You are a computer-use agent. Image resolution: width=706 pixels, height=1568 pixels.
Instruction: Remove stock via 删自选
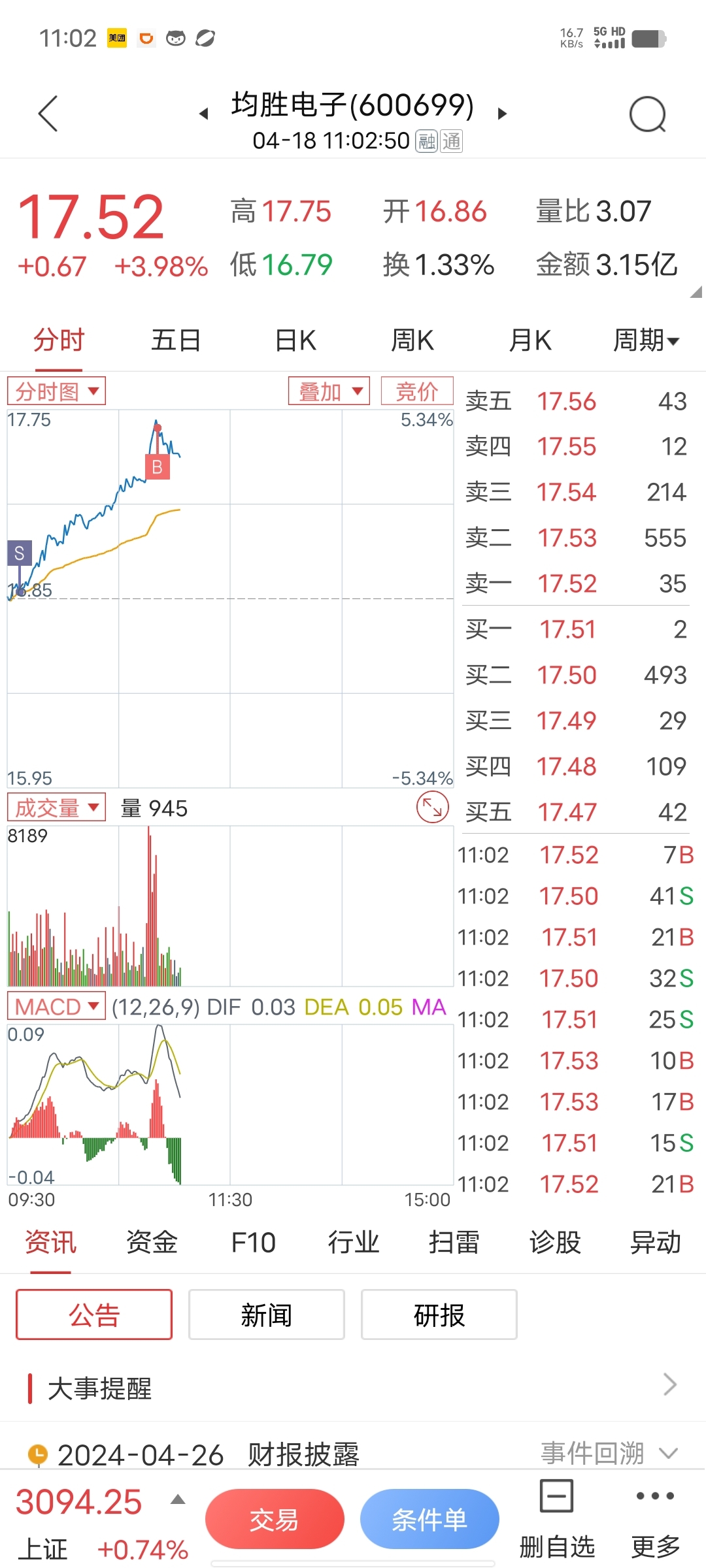click(x=557, y=1519)
